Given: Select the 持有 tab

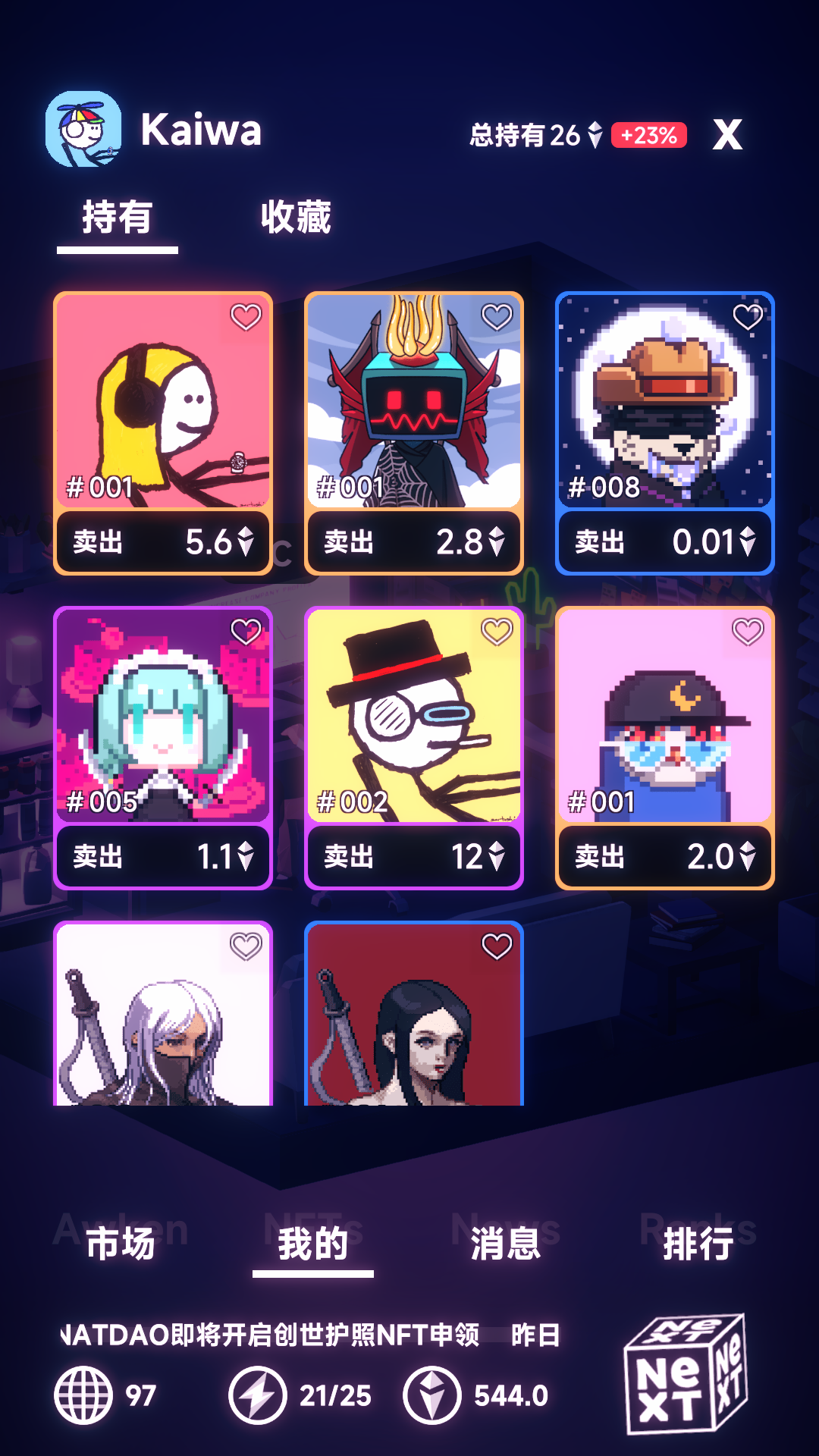Looking at the screenshot, I should [x=117, y=218].
